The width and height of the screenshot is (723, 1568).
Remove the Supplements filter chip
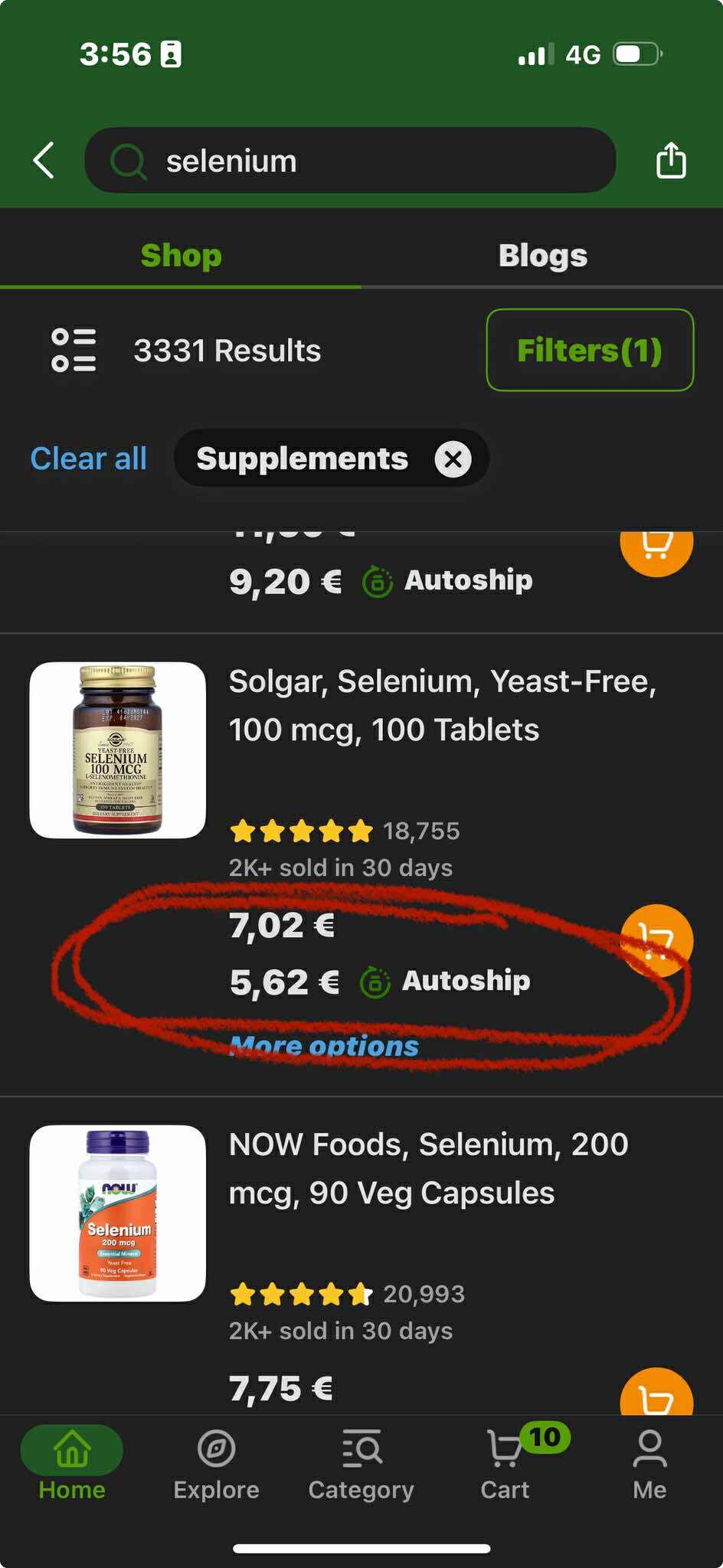click(x=453, y=459)
